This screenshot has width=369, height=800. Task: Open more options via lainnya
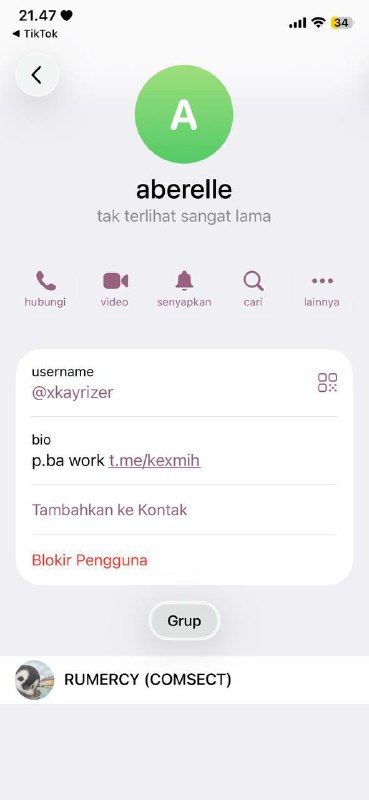pos(322,289)
